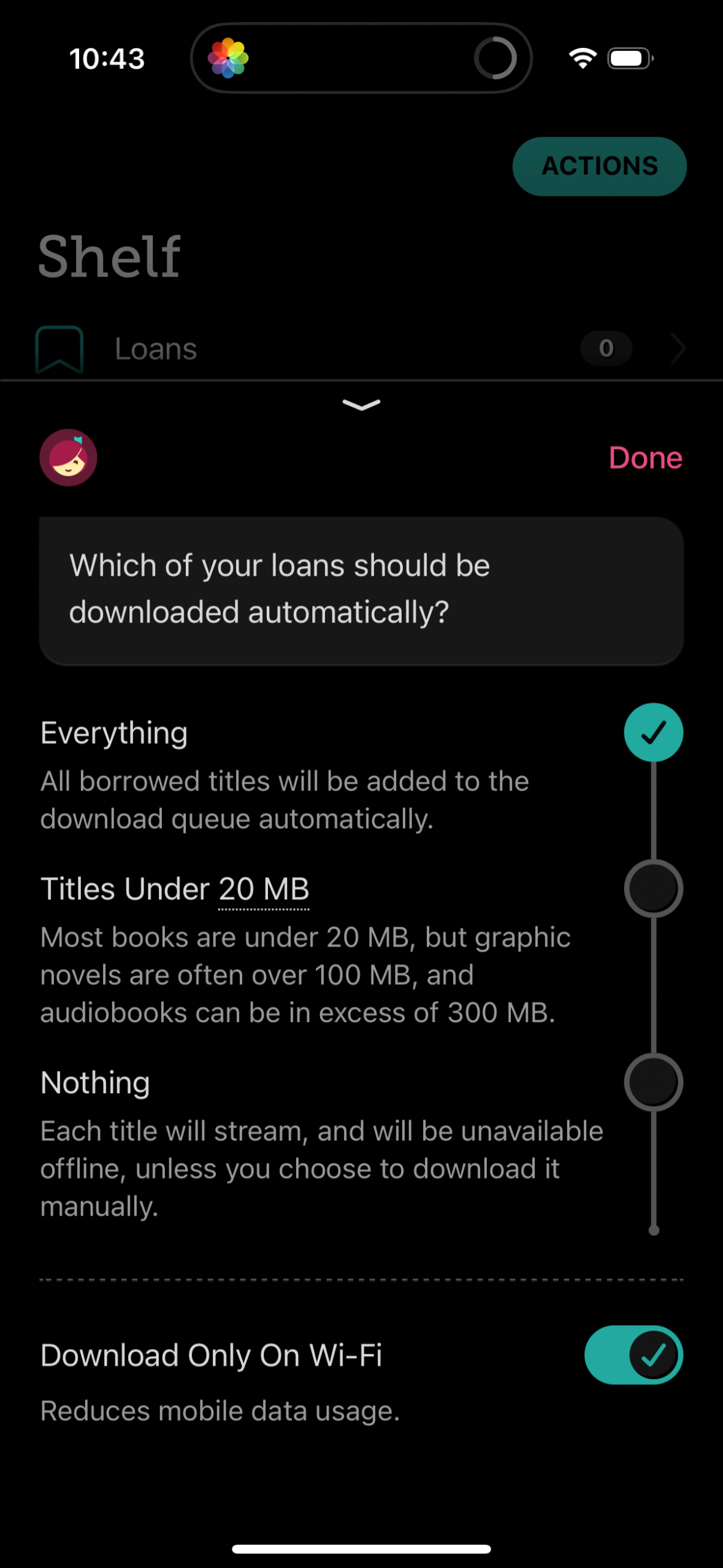The height and width of the screenshot is (1568, 723).
Task: Select the Titles Under 20 MB option
Action: pyautogui.click(x=653, y=888)
